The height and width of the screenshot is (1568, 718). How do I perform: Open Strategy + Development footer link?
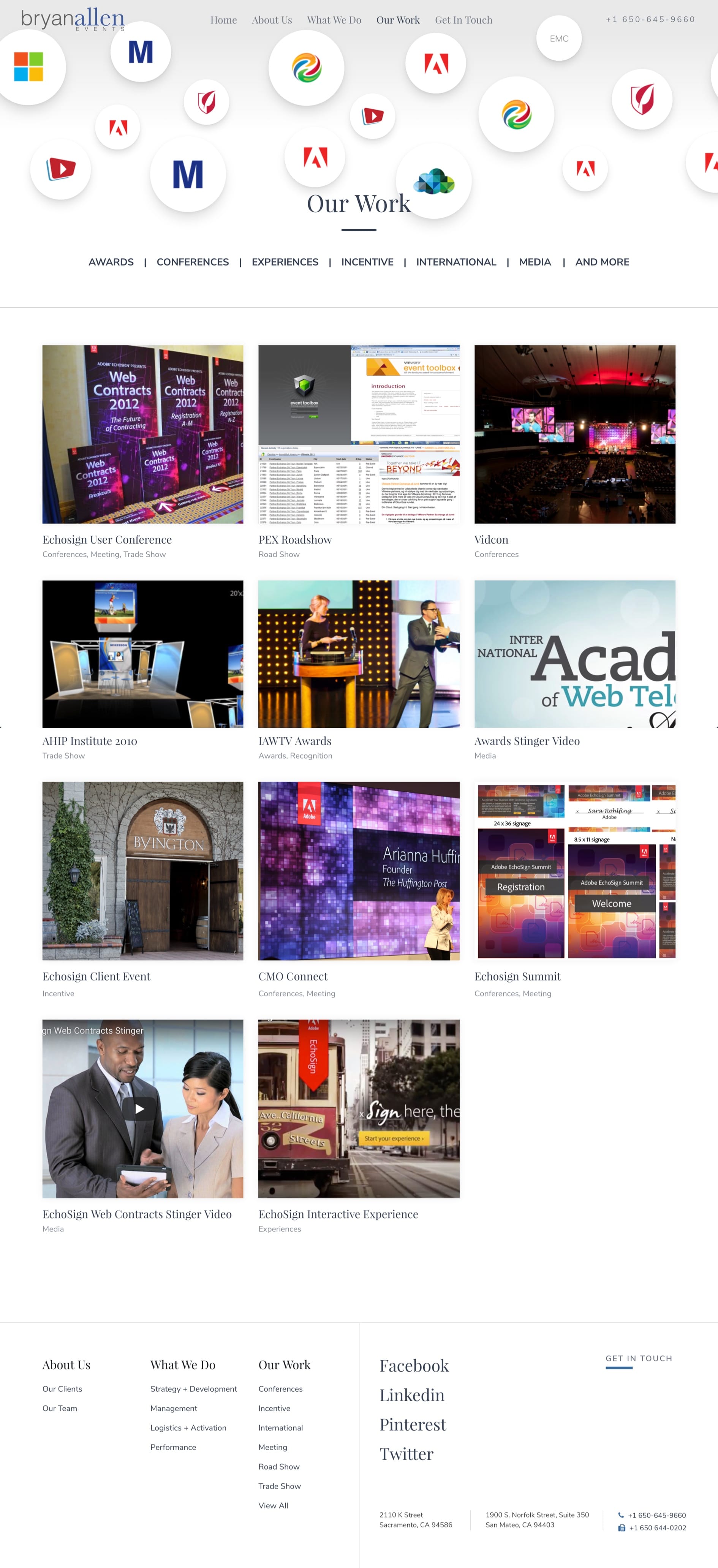coord(194,1388)
